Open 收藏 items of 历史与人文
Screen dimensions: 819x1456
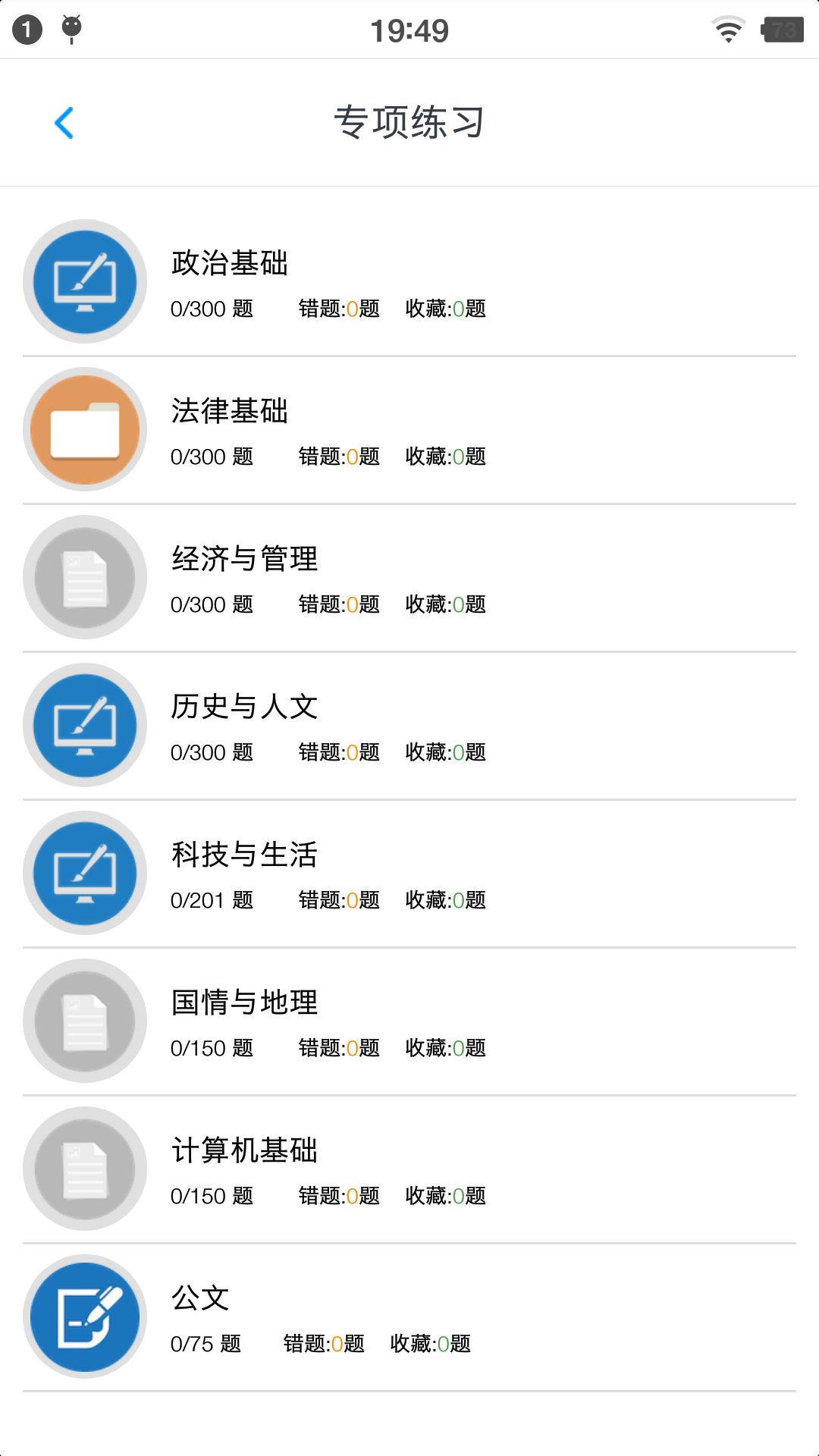pos(446,753)
